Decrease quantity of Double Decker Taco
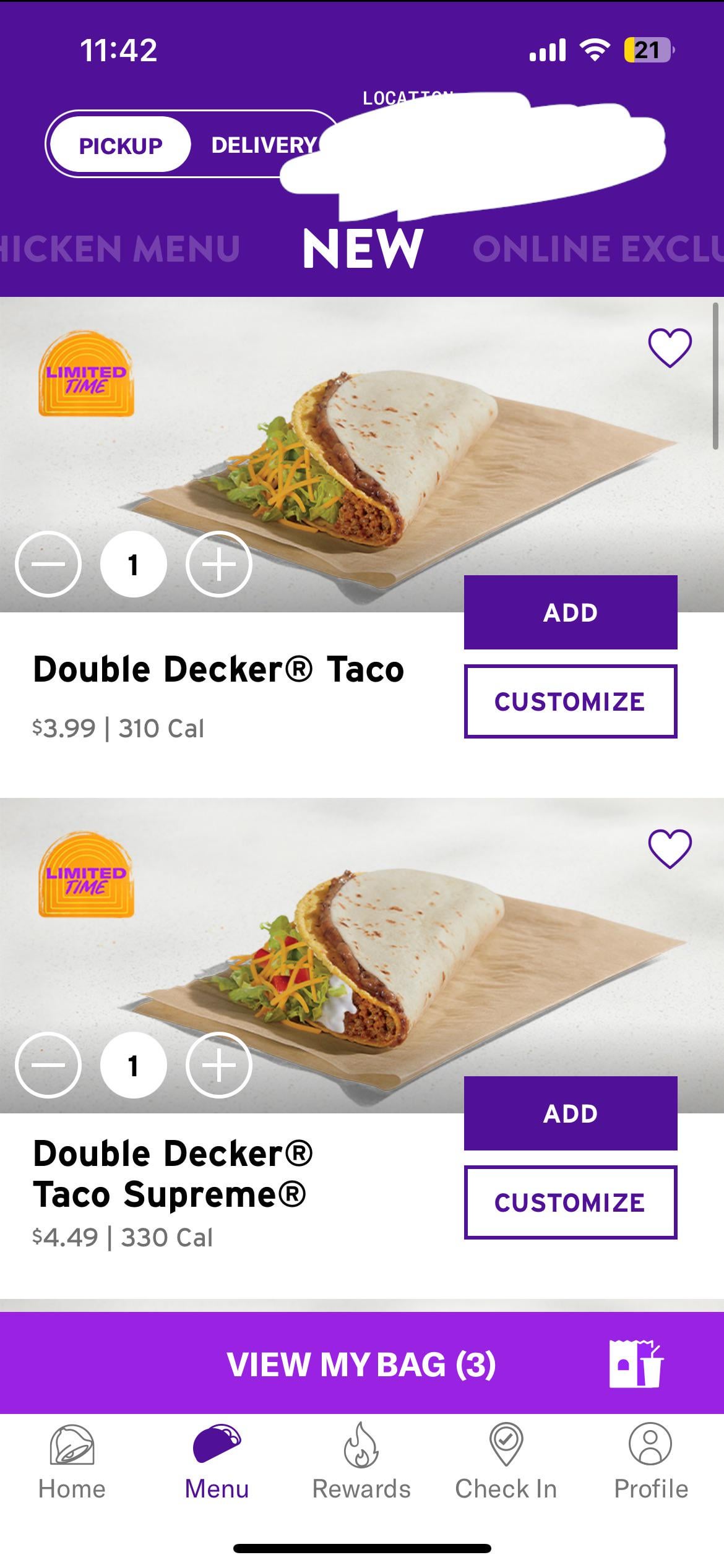 (x=48, y=564)
